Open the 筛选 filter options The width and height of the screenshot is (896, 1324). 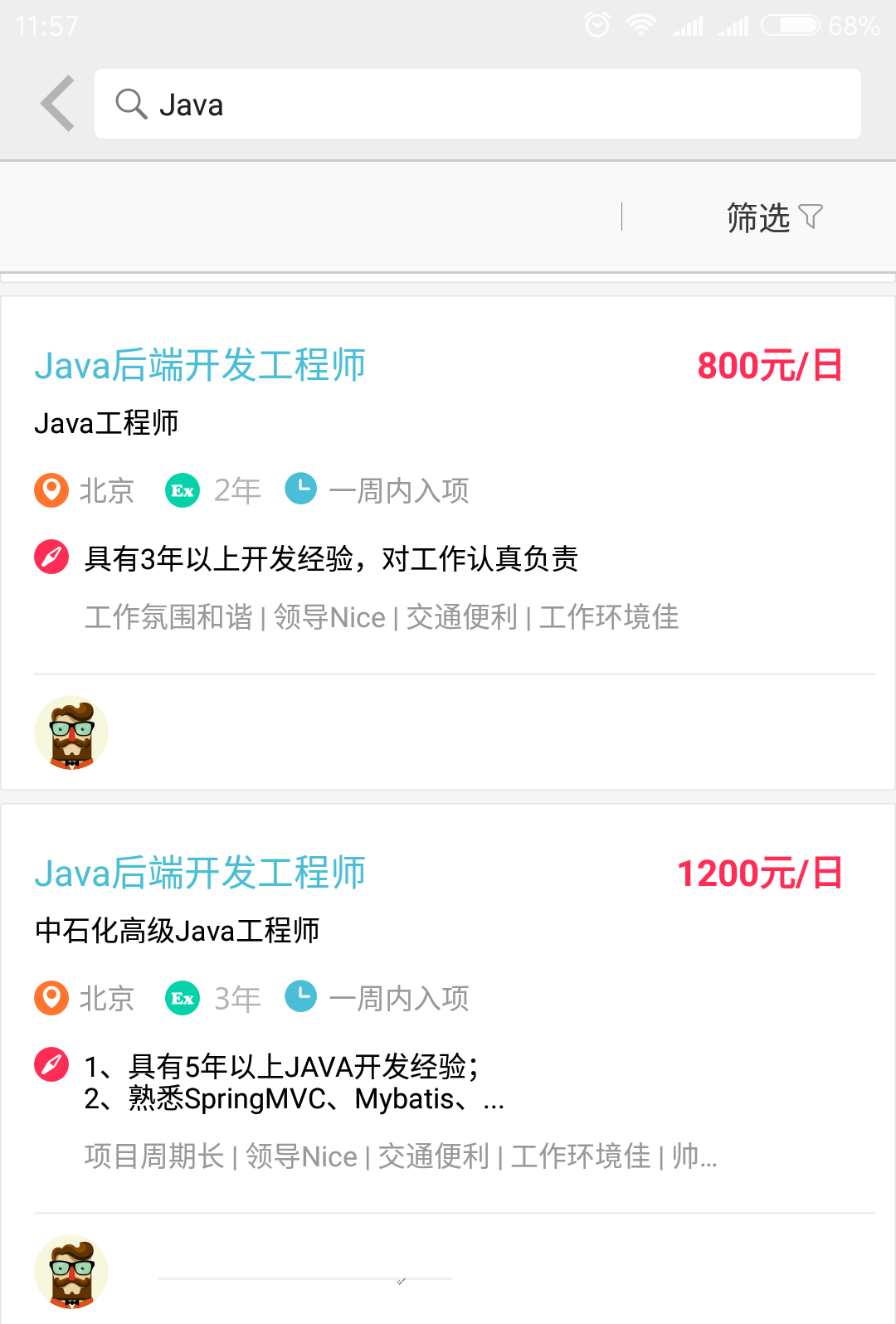[x=773, y=217]
